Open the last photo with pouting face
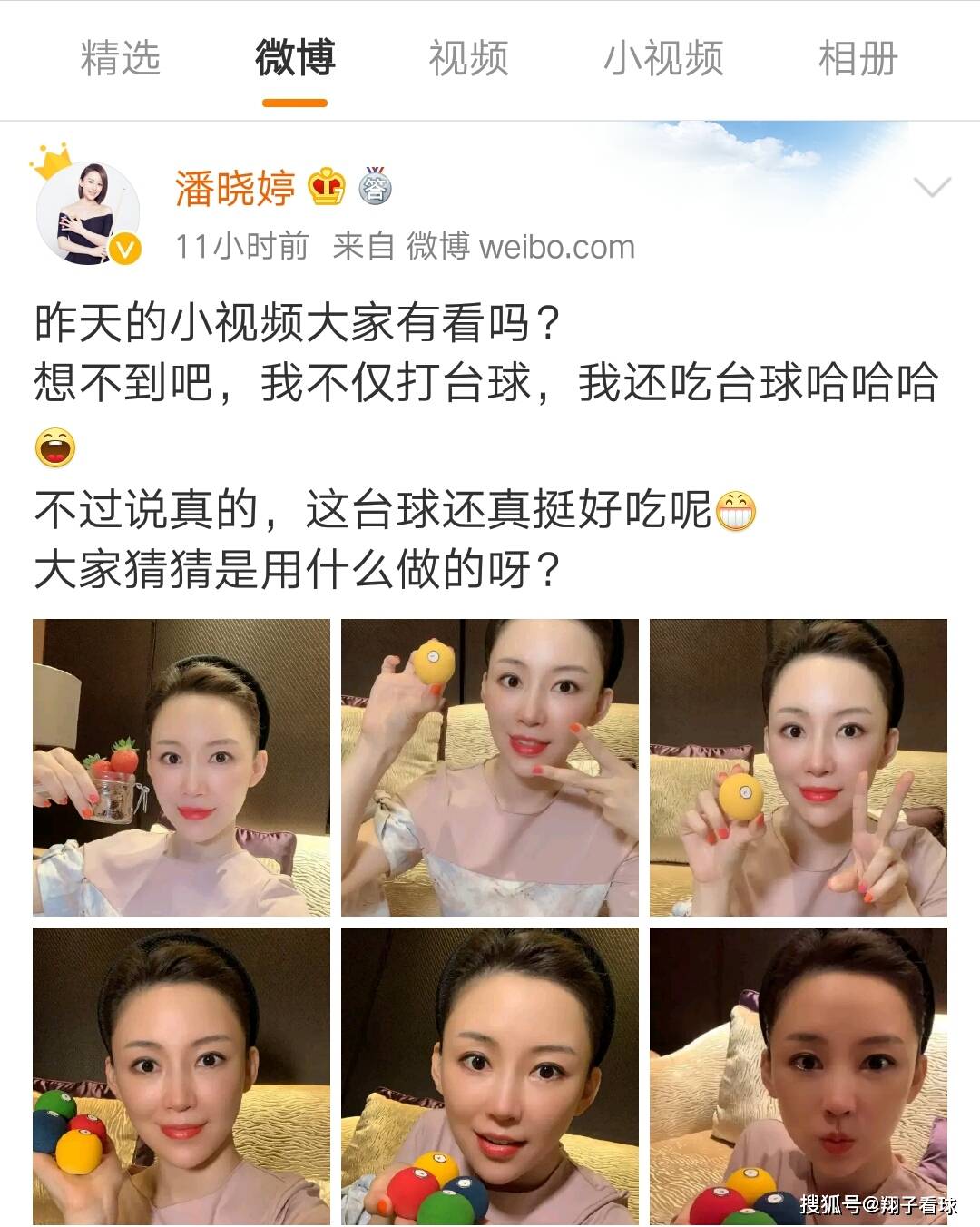980x1227 pixels. click(798, 1075)
